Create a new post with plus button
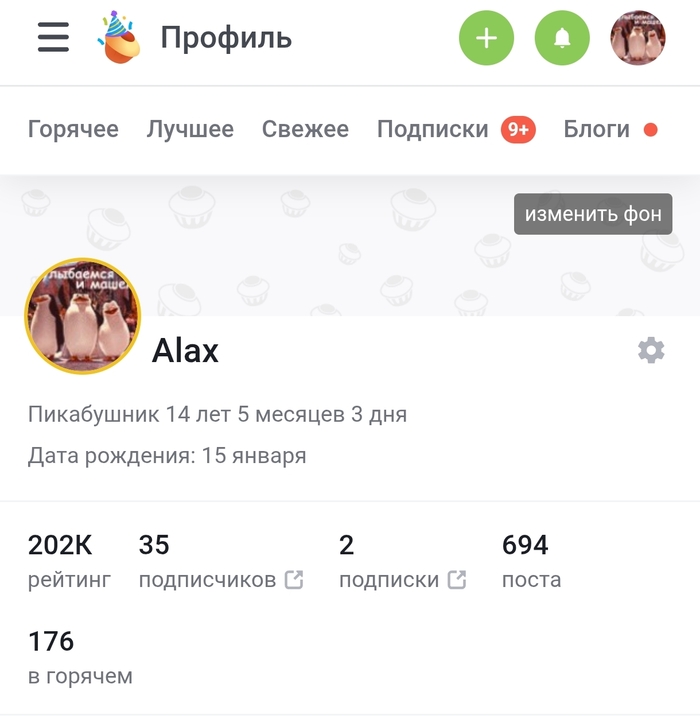This screenshot has height=719, width=700. (486, 38)
